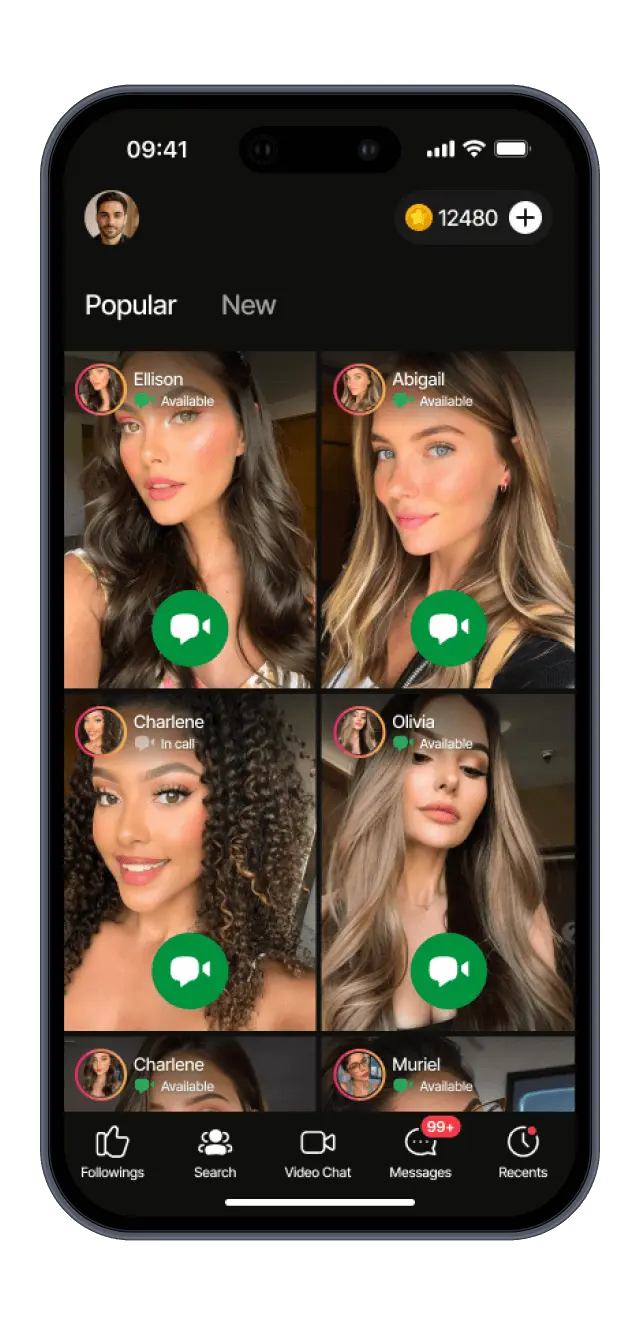Screen dimensions: 640x1324
Task: Open Muriel's card
Action: [x=448, y=1075]
